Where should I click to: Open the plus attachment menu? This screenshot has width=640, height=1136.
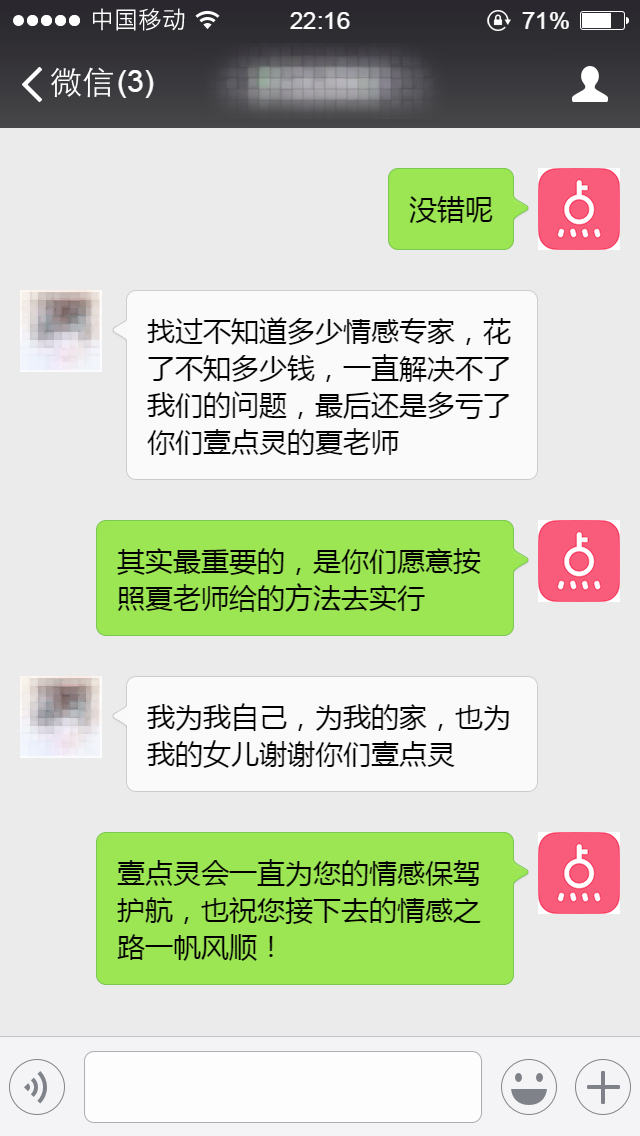coord(602,1086)
